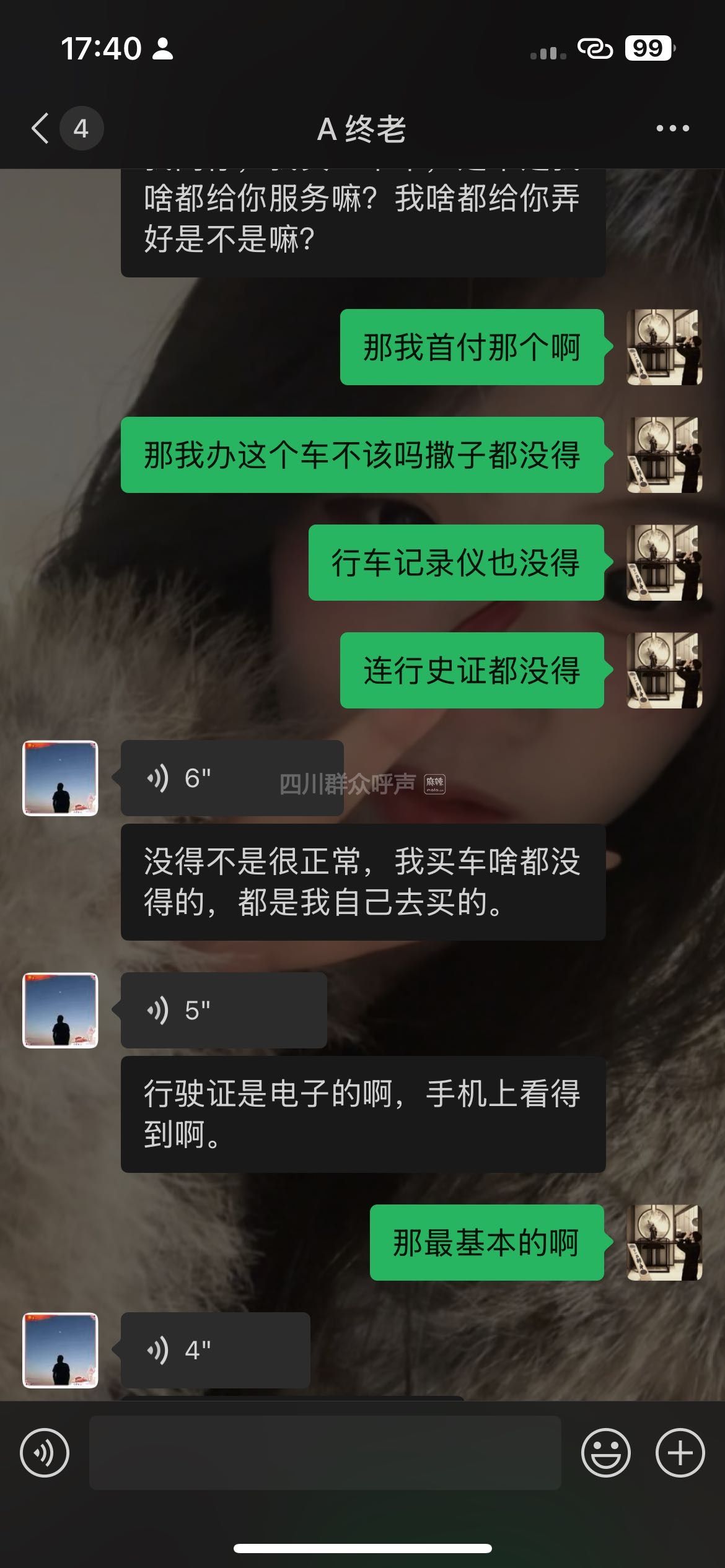Play the 6-second voice message
725x1568 pixels.
tap(231, 778)
